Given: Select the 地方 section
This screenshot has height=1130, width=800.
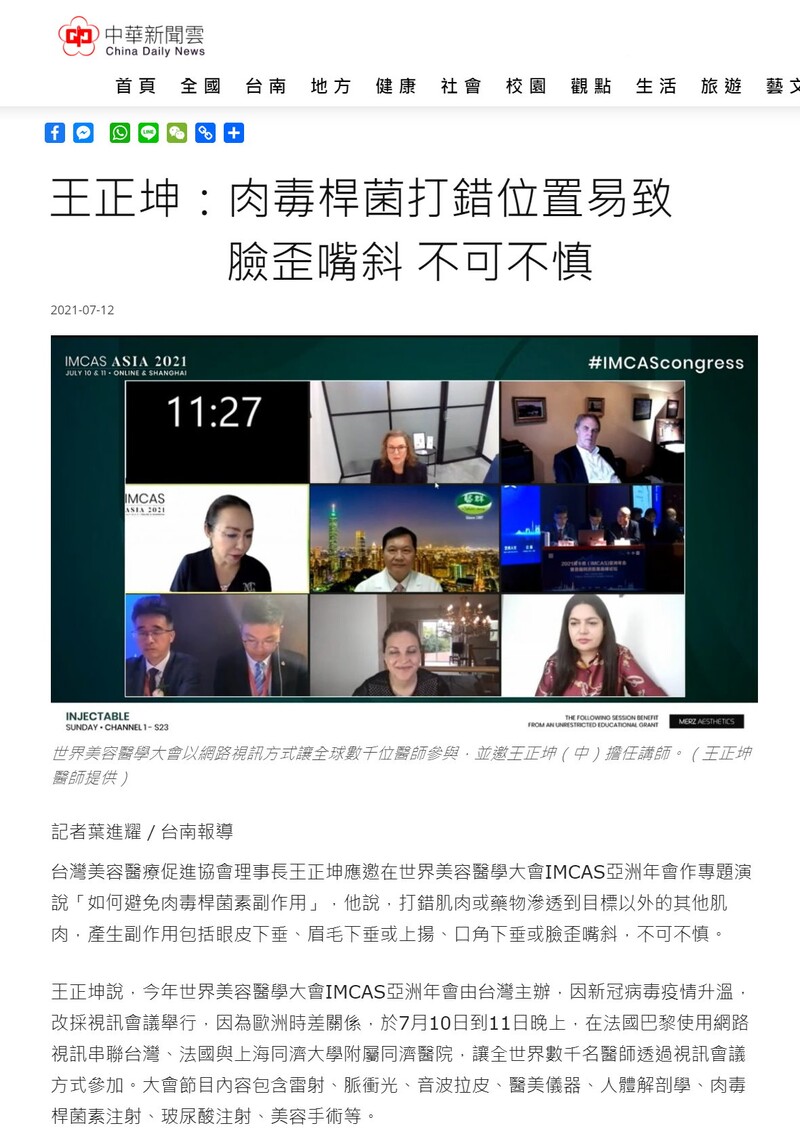Looking at the screenshot, I should point(331,86).
